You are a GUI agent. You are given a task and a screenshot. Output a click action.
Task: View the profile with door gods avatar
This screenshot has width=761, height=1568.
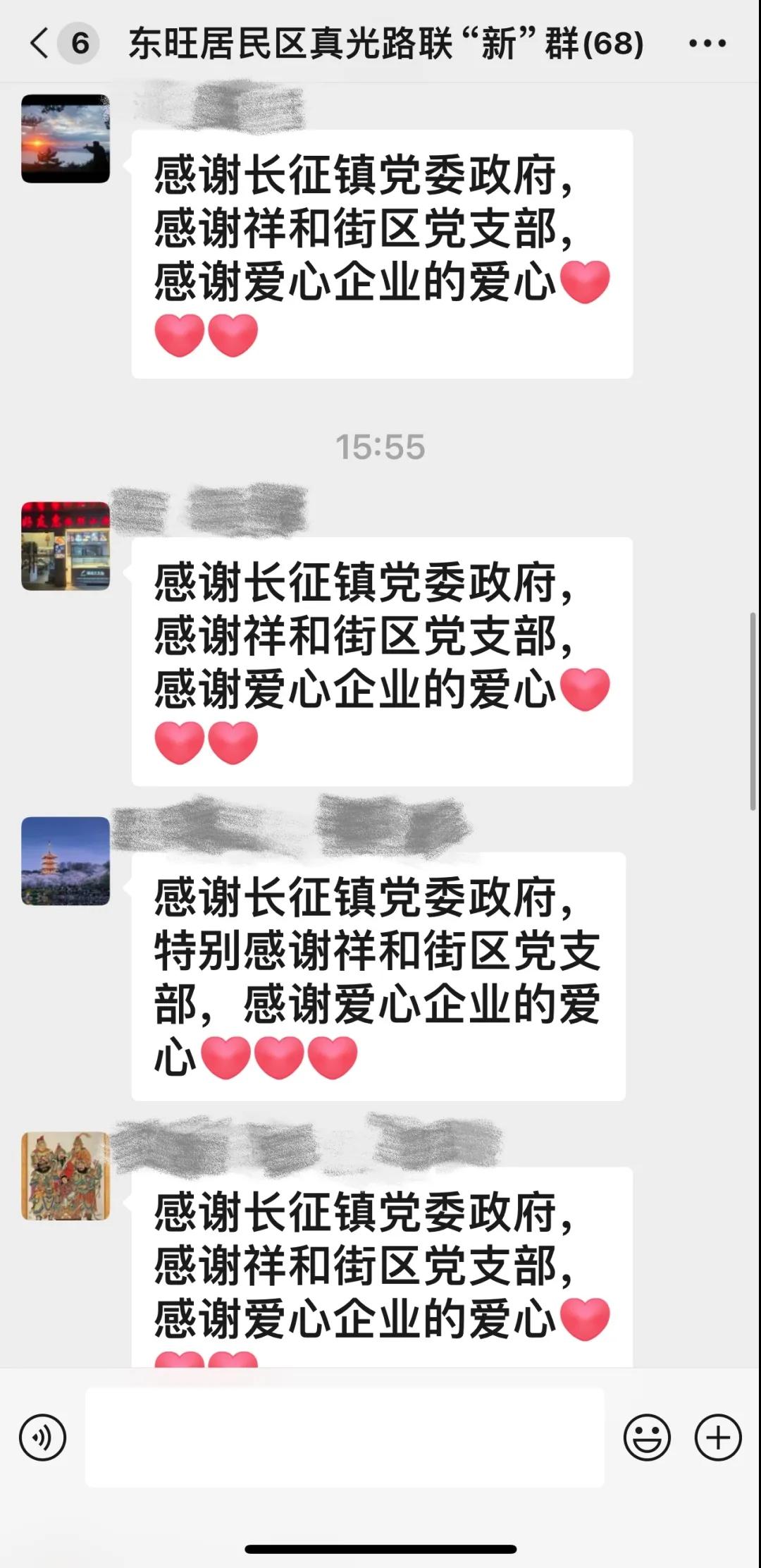pos(66,1175)
